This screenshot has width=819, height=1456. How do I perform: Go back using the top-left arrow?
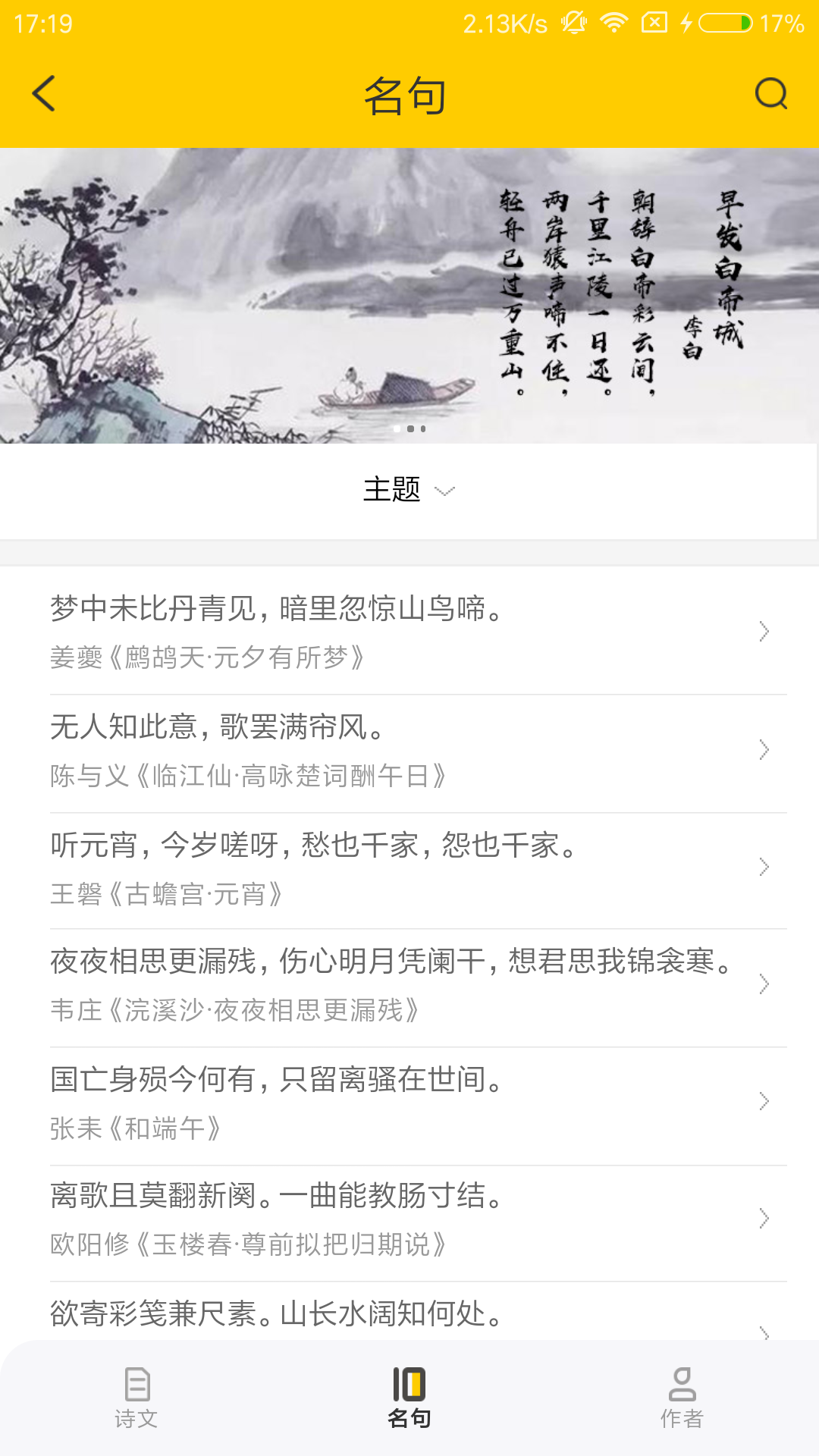[x=44, y=94]
